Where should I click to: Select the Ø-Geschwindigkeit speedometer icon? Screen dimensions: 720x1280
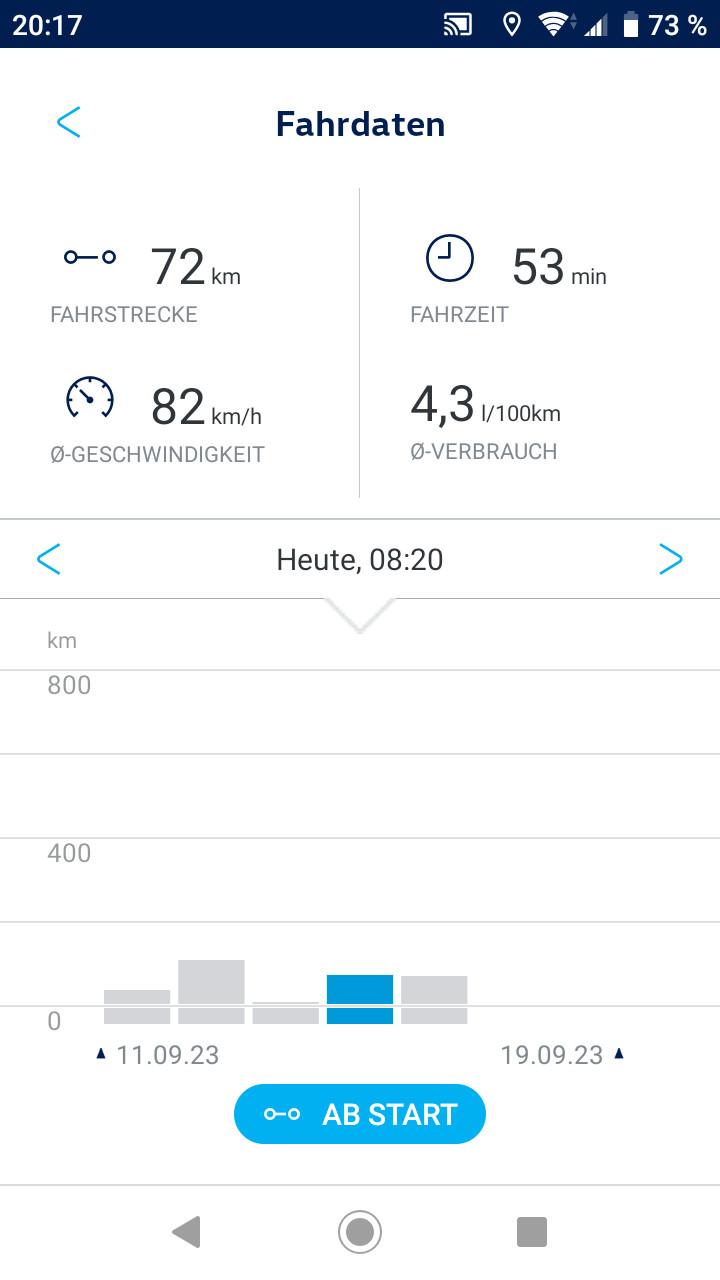pos(88,397)
